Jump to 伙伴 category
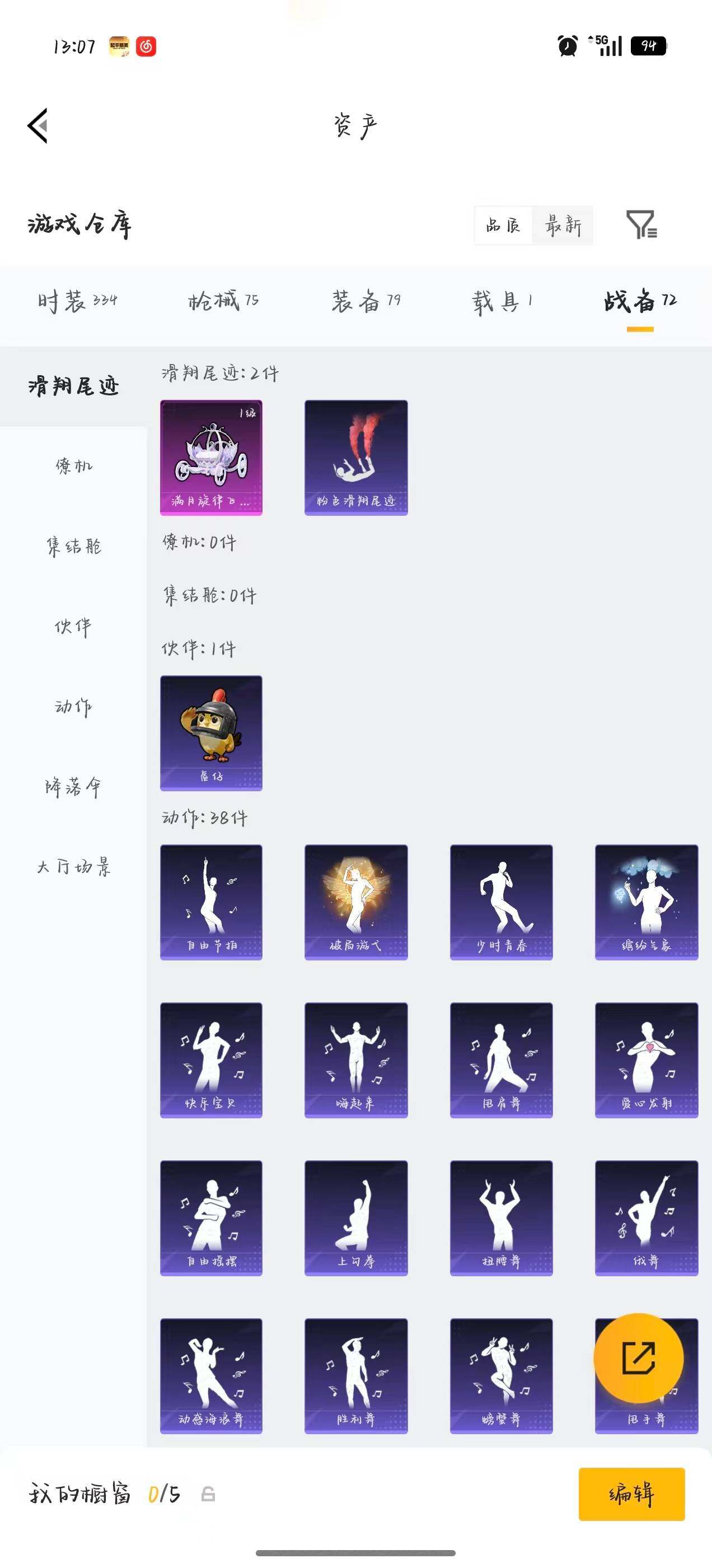Viewport: 712px width, 1568px height. 74,626
